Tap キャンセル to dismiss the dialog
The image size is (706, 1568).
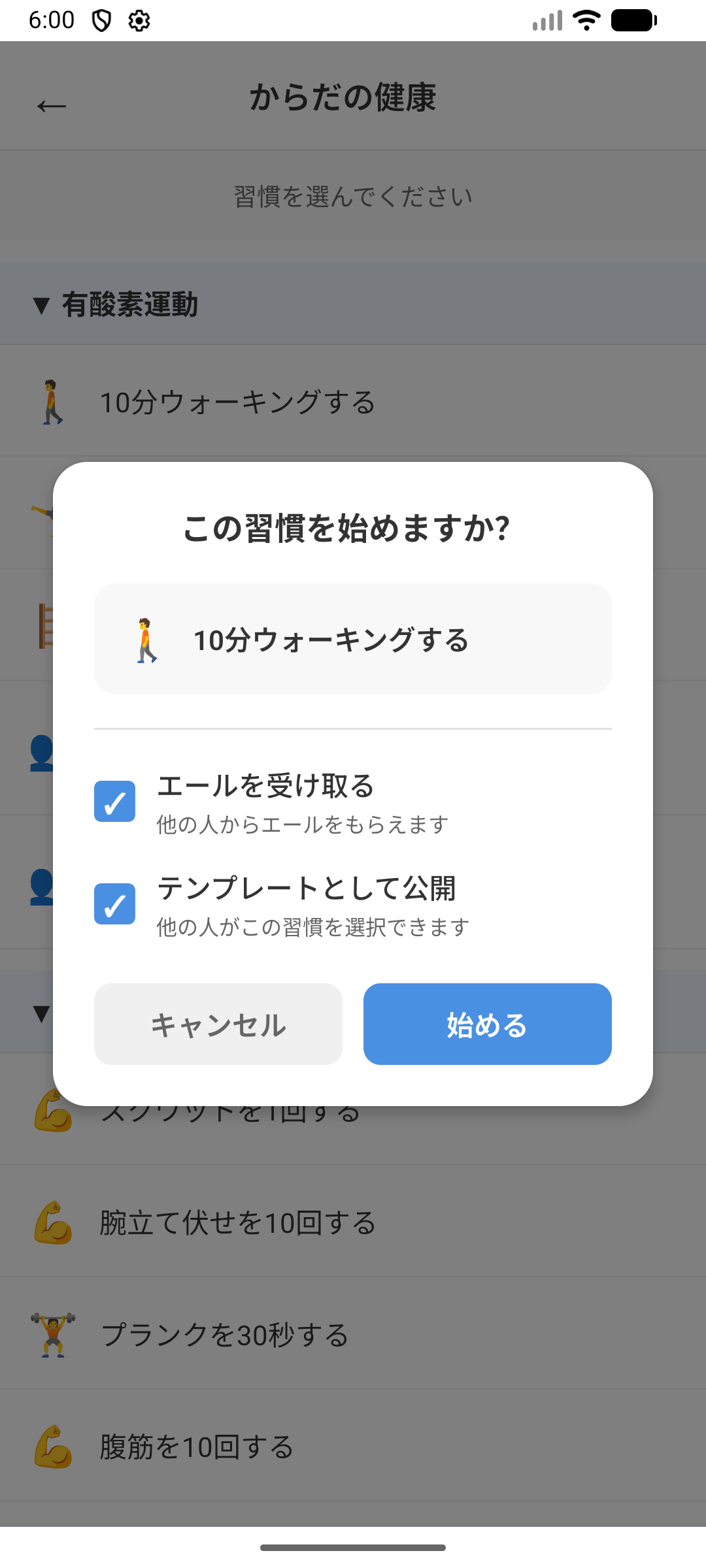click(218, 1024)
